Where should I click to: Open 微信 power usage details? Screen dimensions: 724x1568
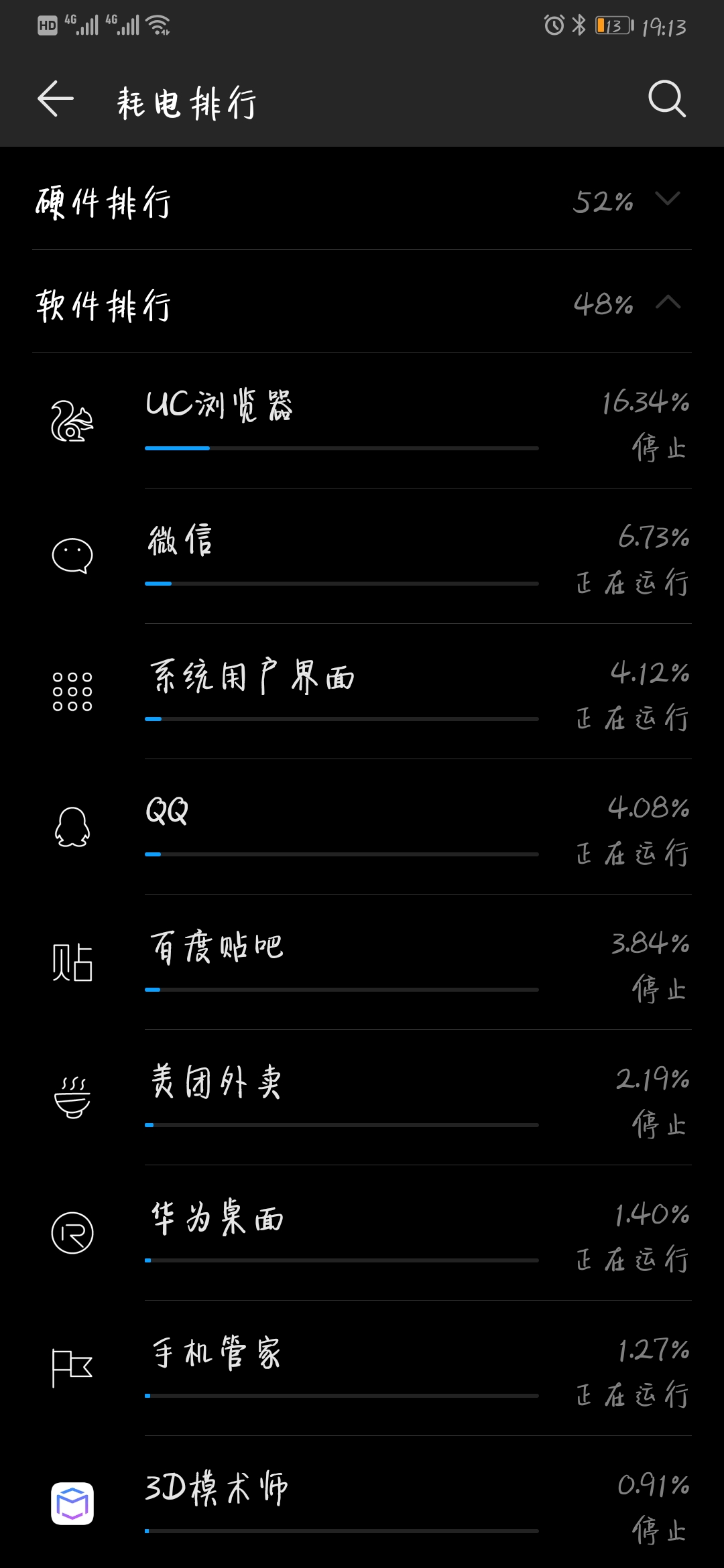[362, 558]
